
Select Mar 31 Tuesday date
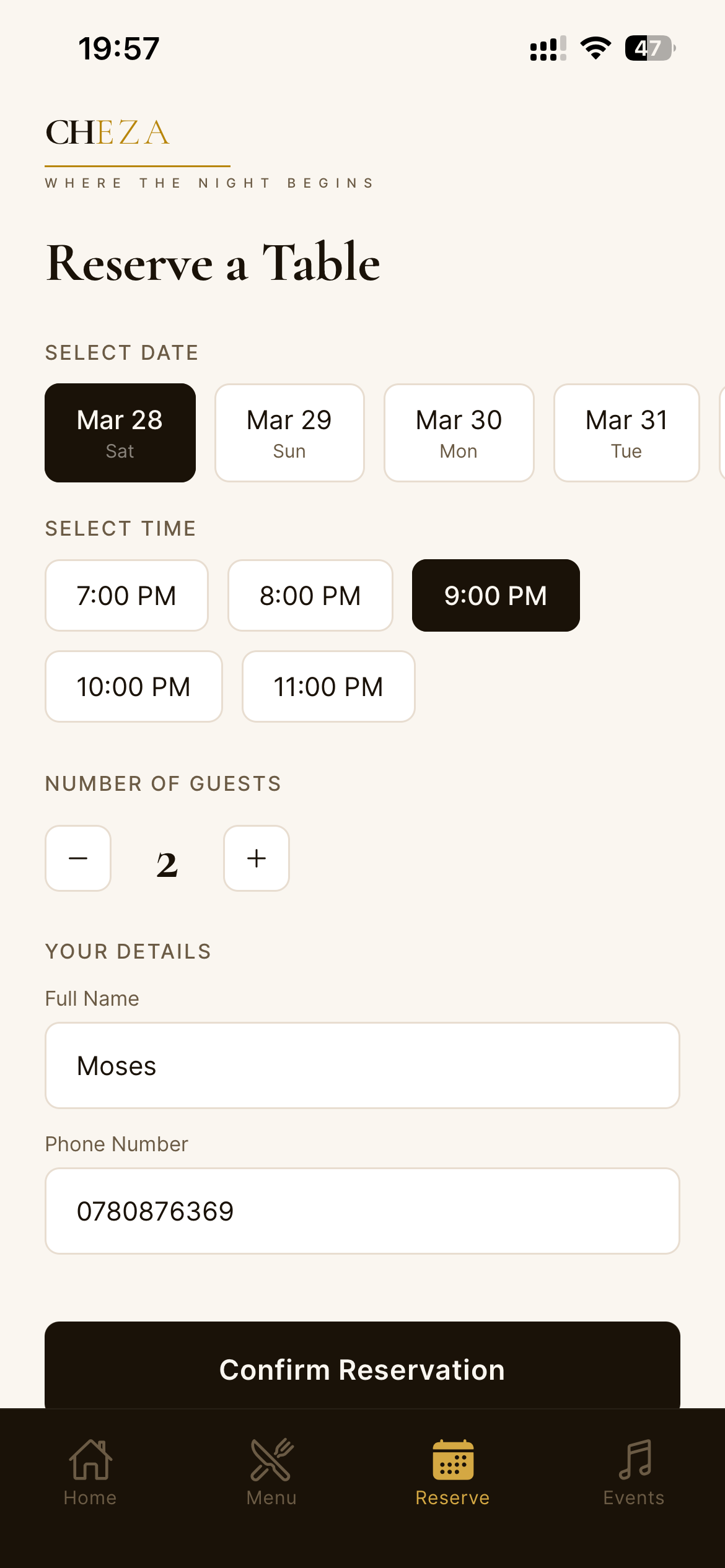pos(626,432)
